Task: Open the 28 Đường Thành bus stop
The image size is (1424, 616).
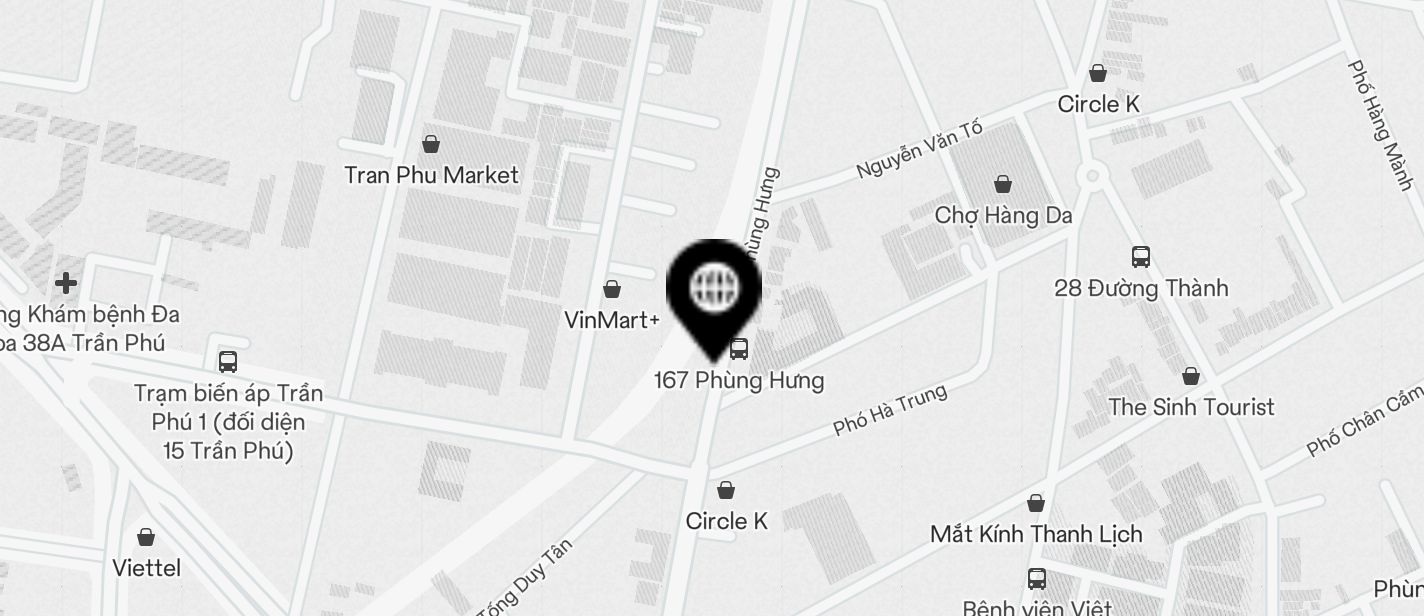Action: coord(1141,257)
